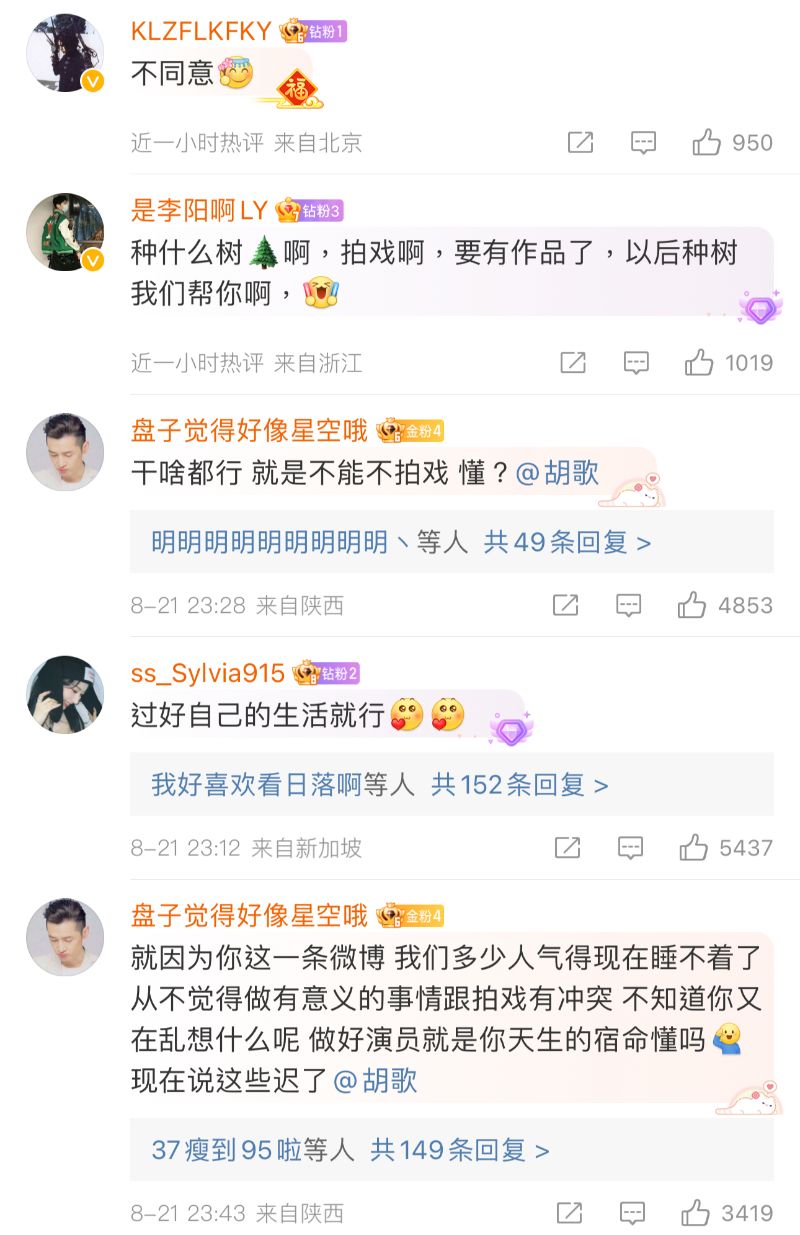View the 共152条回复 replies
The image size is (800, 1235).
point(519,785)
